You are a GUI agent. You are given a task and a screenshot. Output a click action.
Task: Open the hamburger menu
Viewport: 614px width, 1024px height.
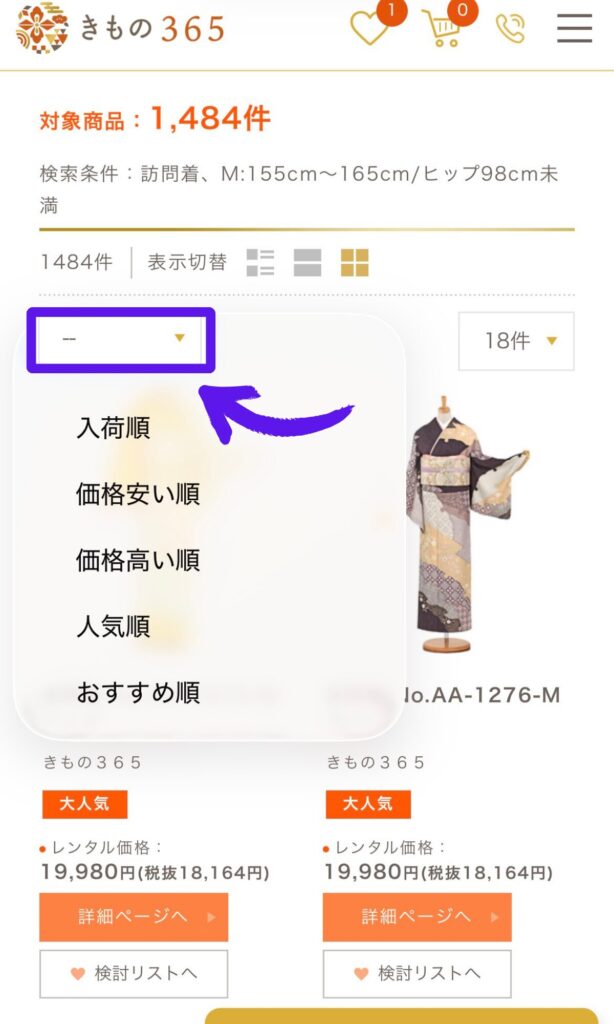tap(574, 29)
